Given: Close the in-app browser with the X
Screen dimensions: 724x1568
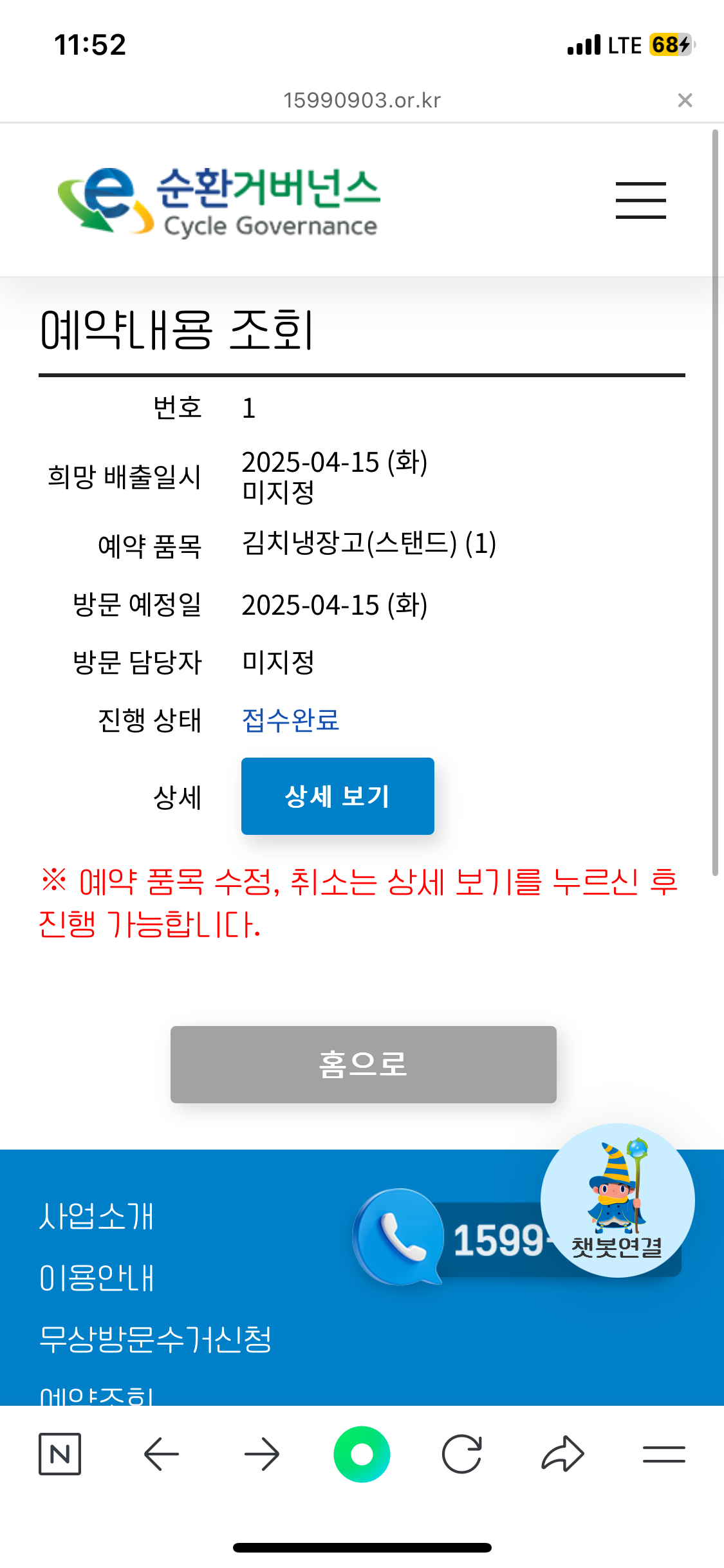Looking at the screenshot, I should pyautogui.click(x=685, y=100).
